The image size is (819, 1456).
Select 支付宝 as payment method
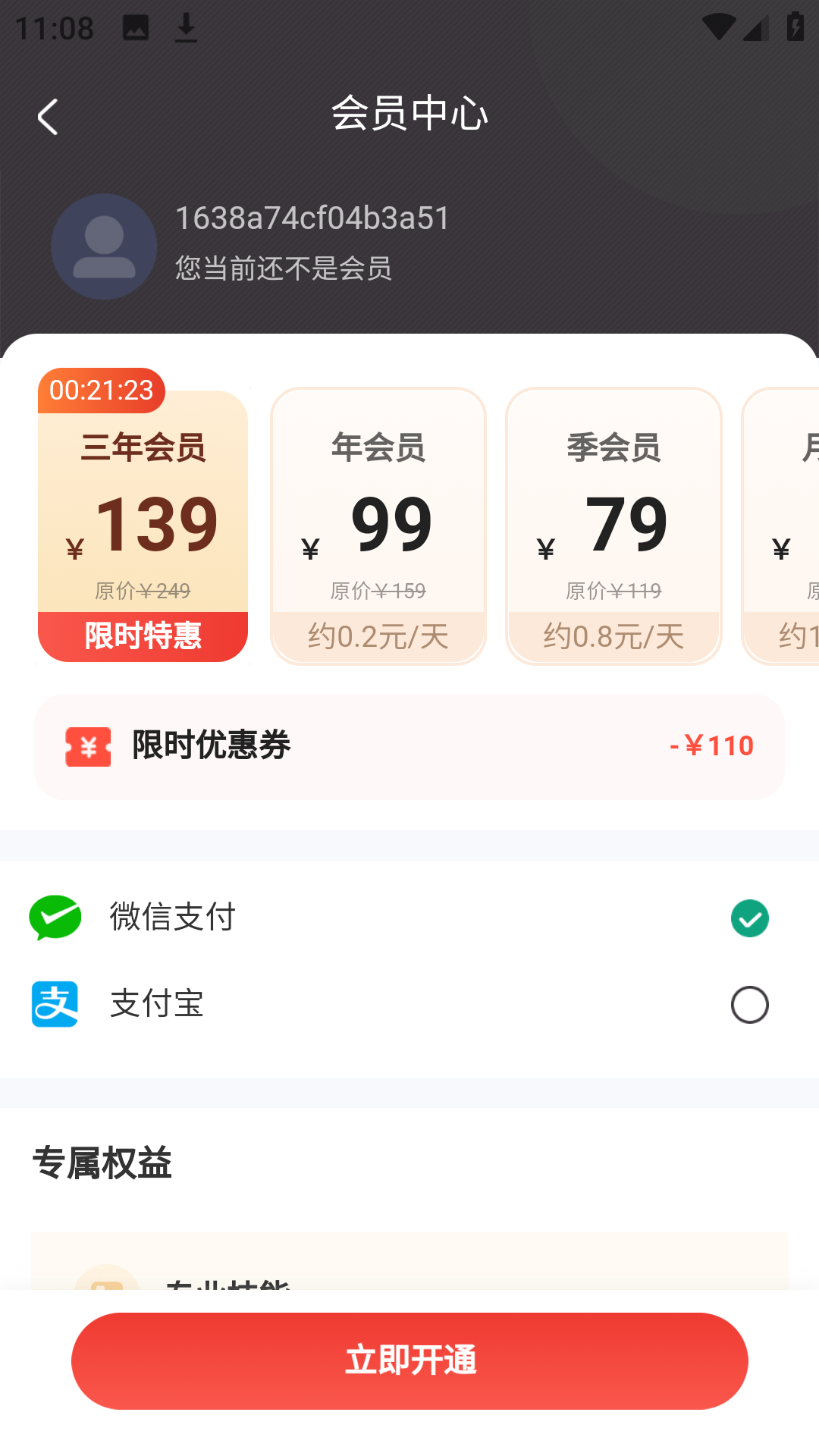409,1005
